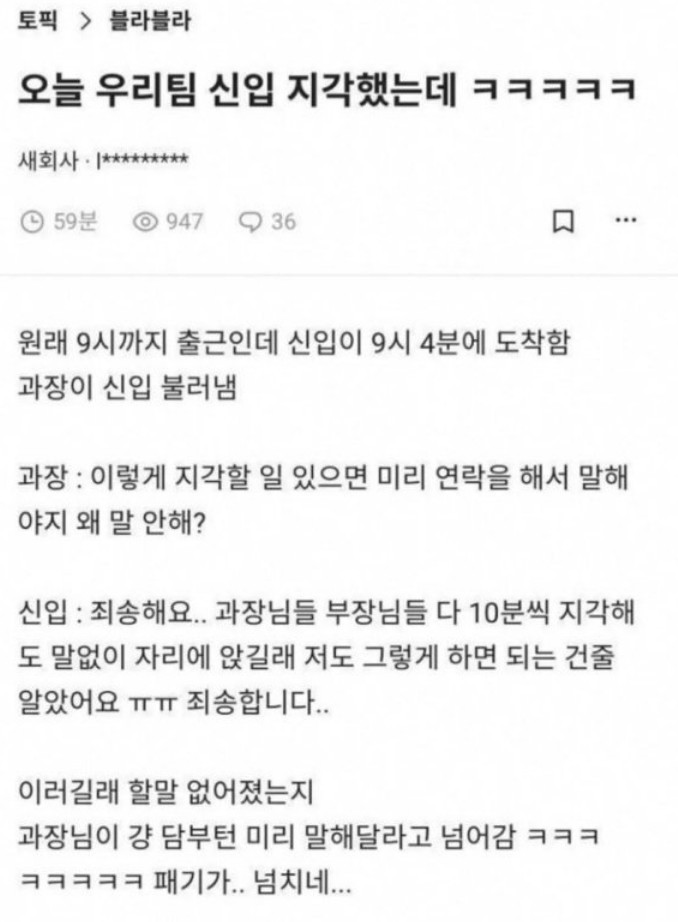Image resolution: width=678 pixels, height=922 pixels.
Task: Bookmark this post
Action: click(x=563, y=219)
